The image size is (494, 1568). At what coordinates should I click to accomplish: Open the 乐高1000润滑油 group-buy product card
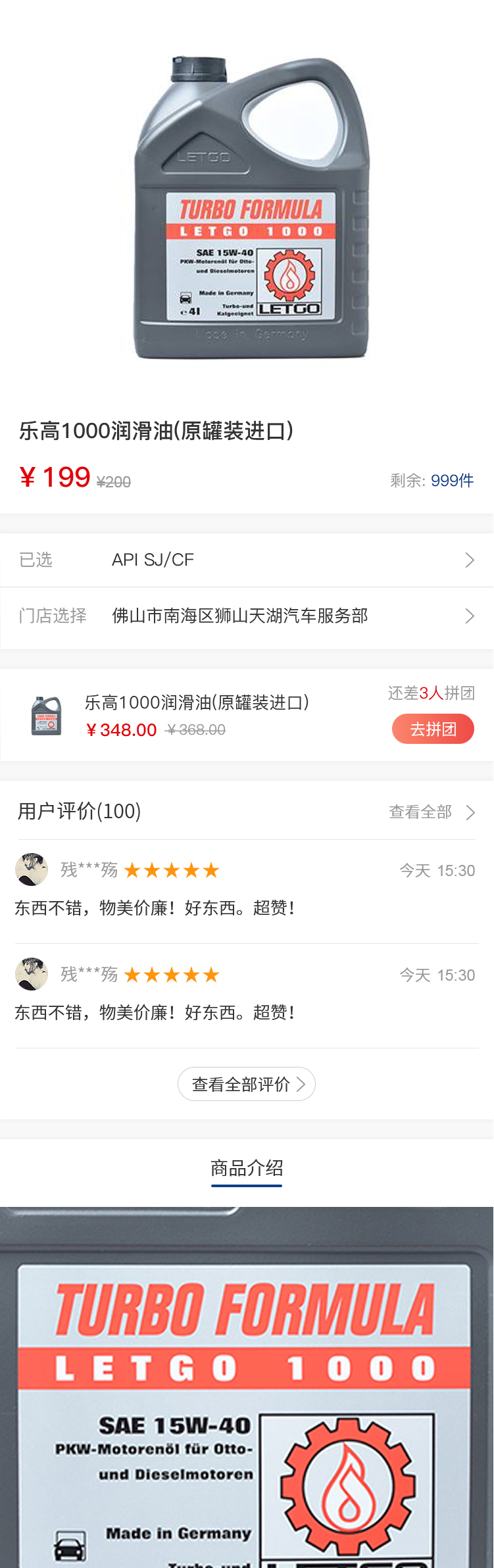click(x=197, y=716)
